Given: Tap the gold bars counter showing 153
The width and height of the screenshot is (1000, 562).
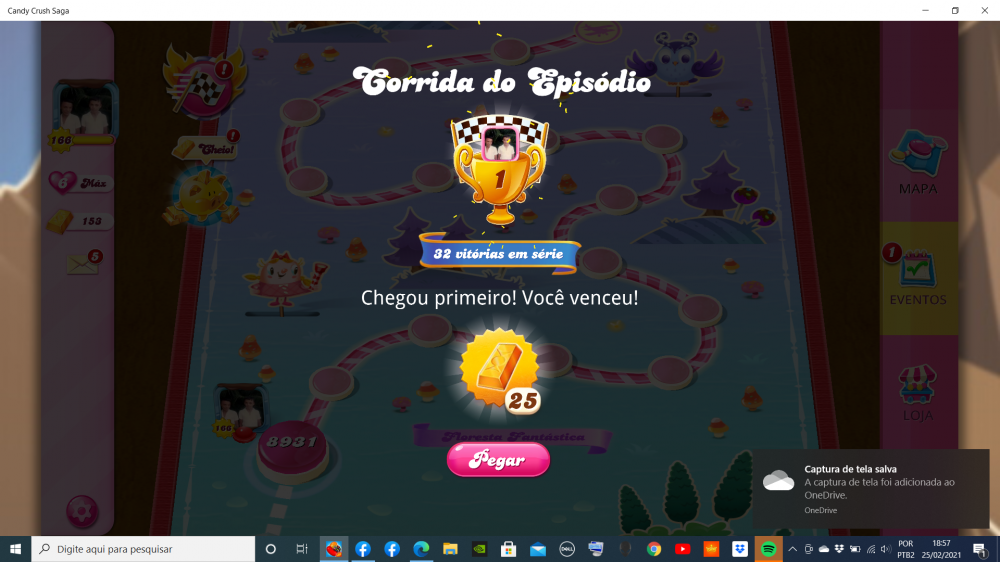Looking at the screenshot, I should [x=82, y=220].
